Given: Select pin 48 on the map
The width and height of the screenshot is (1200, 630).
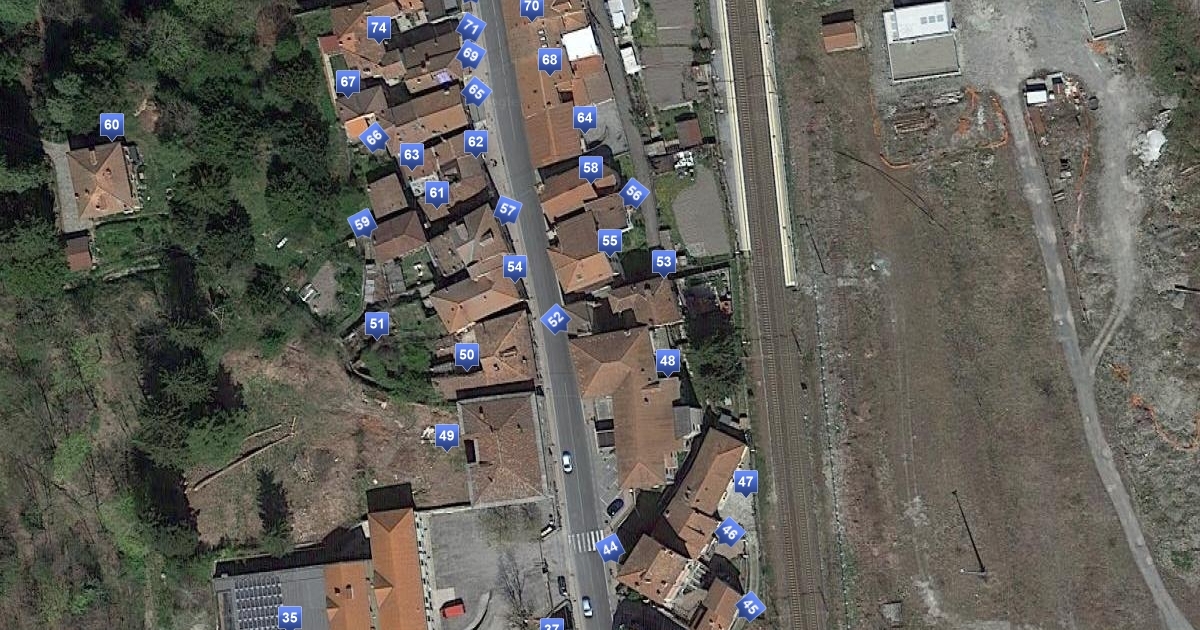Looking at the screenshot, I should coord(668,361).
